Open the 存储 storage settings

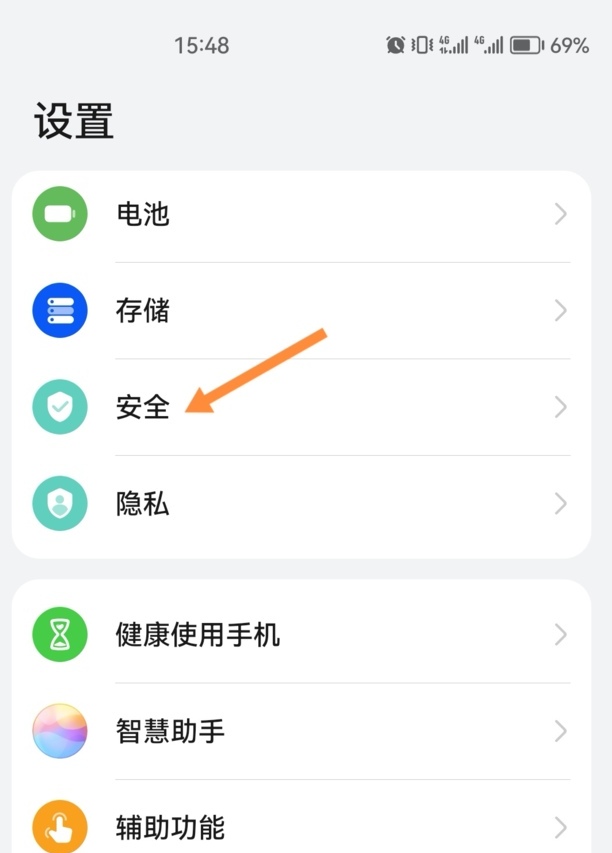coord(300,311)
